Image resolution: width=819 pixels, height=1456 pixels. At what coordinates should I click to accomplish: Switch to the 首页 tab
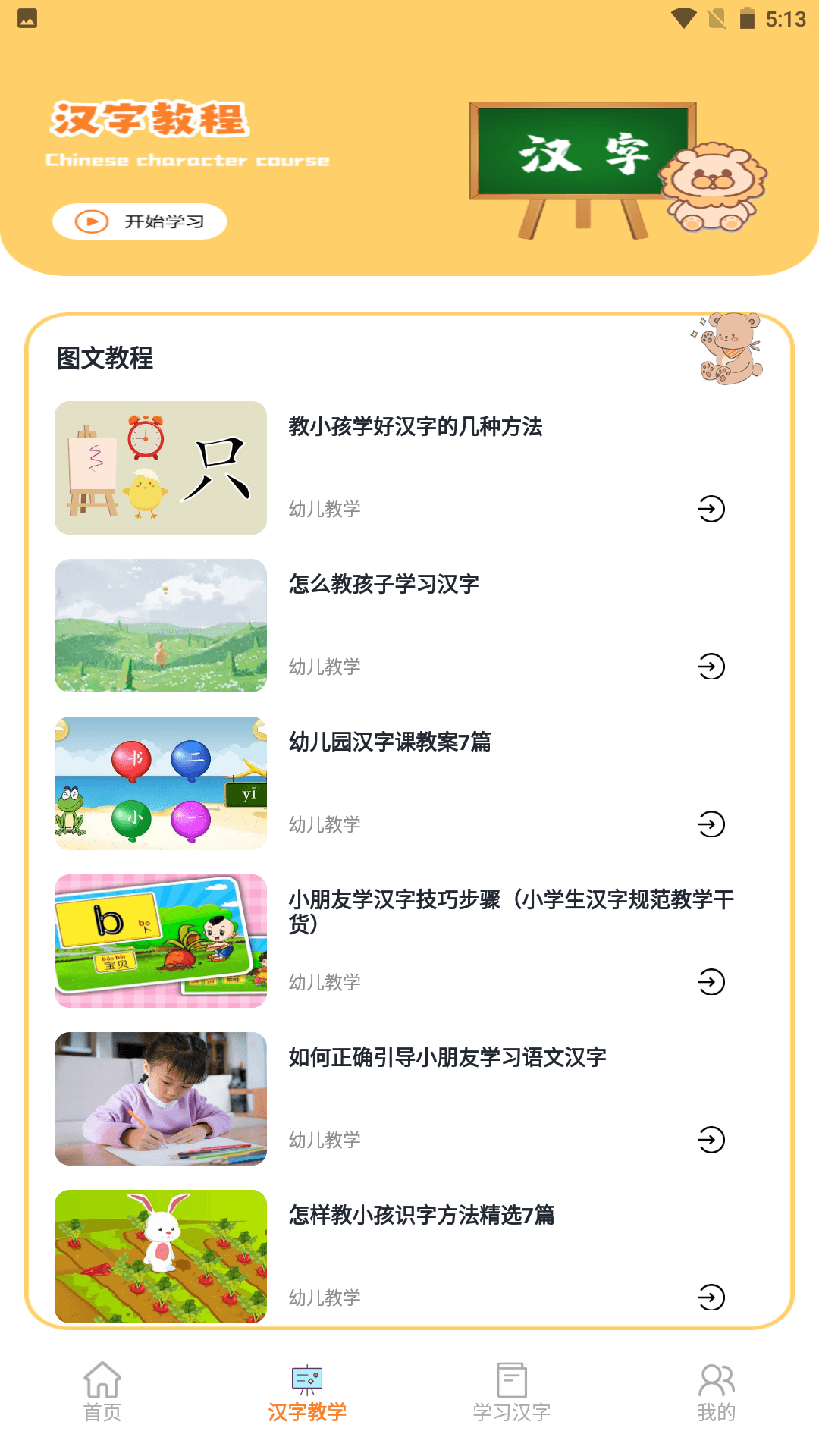pos(102,1391)
